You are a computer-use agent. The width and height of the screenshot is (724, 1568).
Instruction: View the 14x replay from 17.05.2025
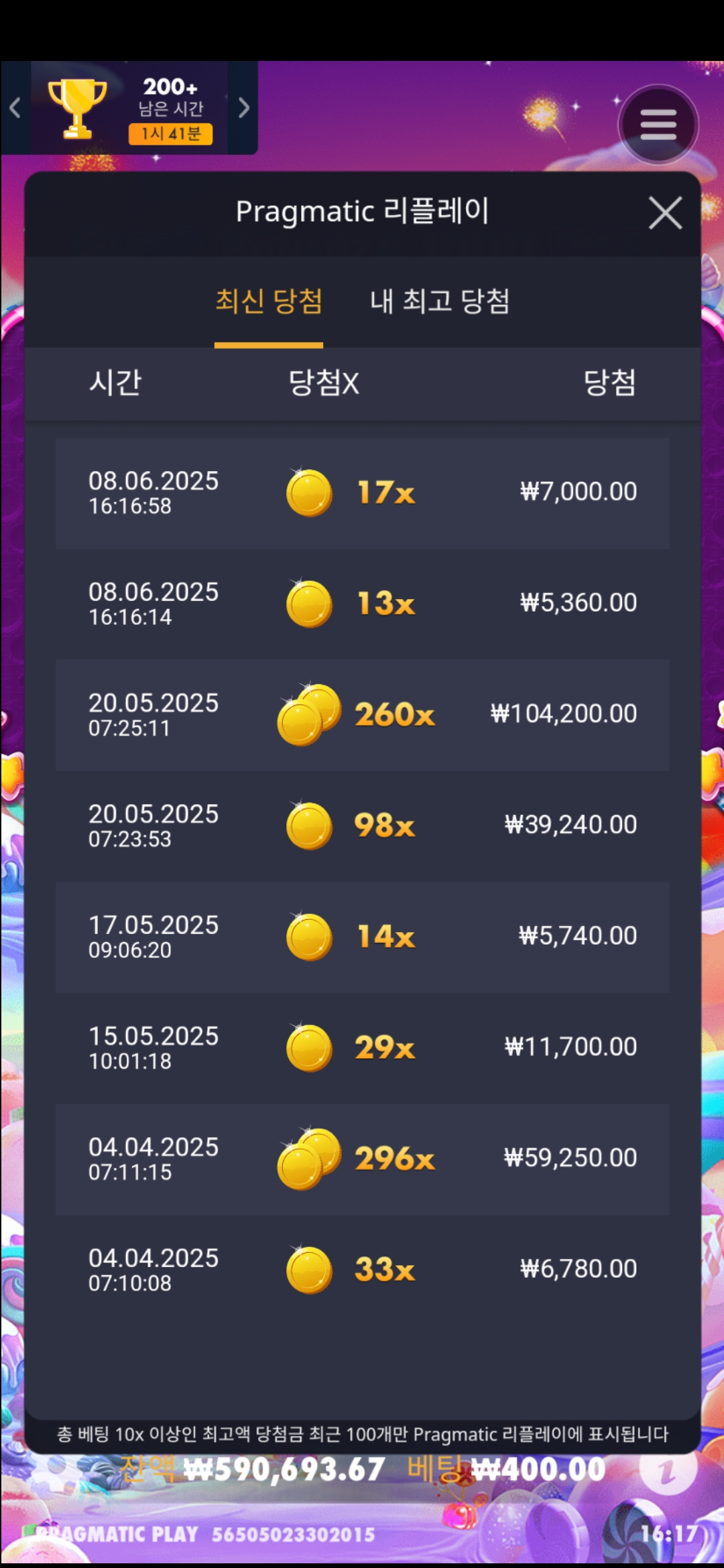(x=362, y=937)
